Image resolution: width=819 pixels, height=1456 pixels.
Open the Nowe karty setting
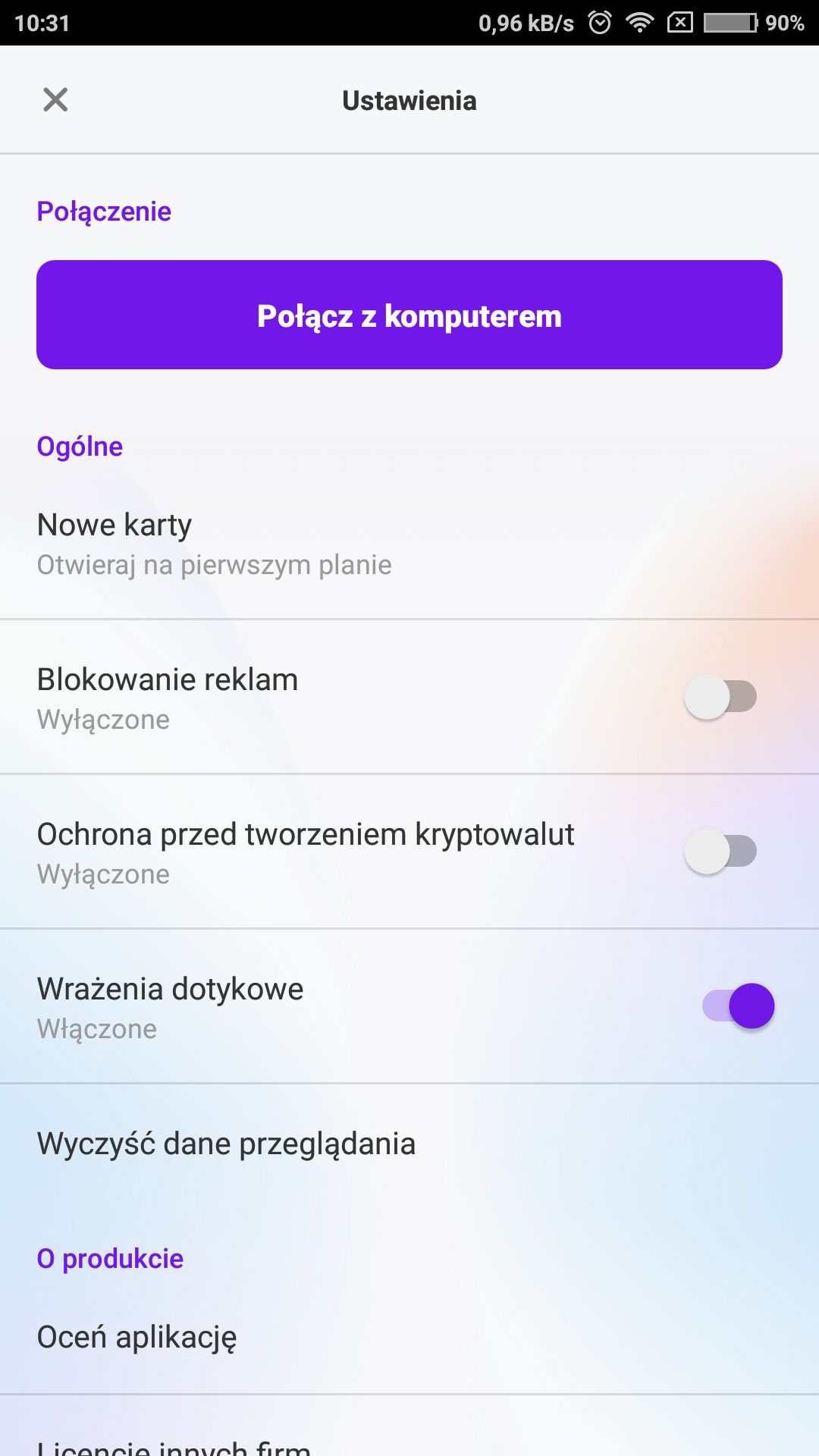pyautogui.click(x=409, y=543)
